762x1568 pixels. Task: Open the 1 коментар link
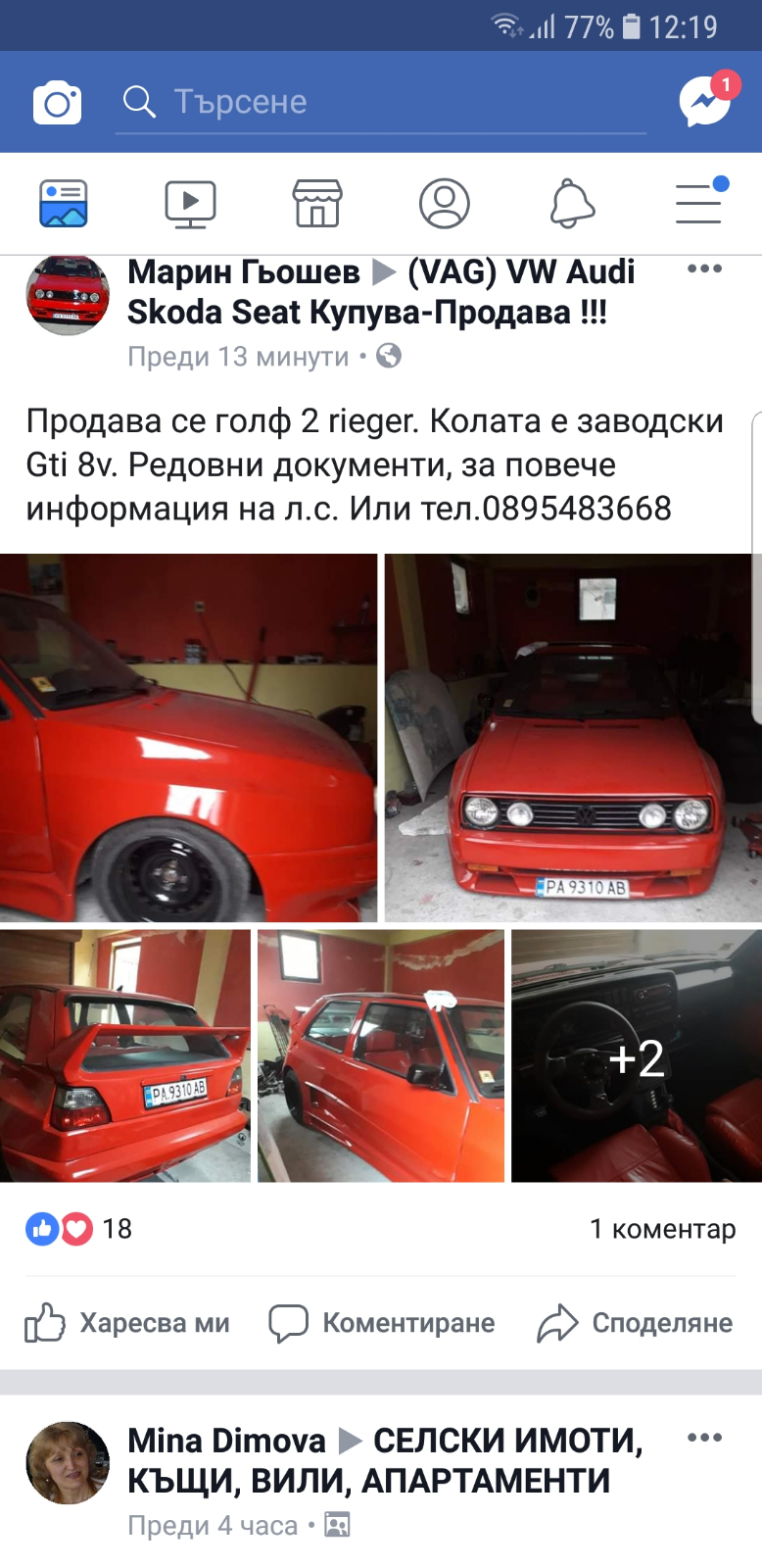662,1229
